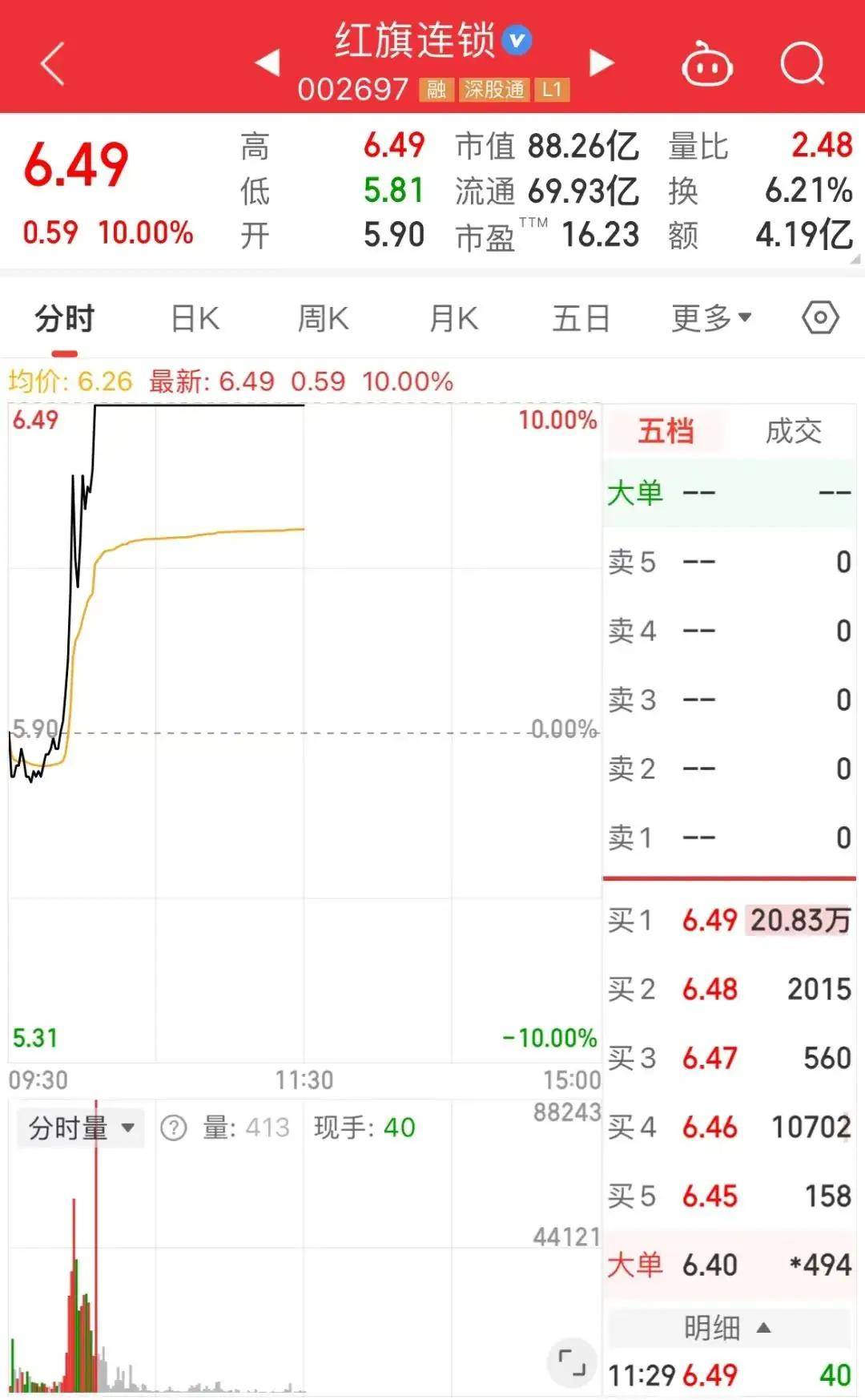The height and width of the screenshot is (1400, 865).
Task: Go back using the top-left arrow
Action: click(53, 64)
